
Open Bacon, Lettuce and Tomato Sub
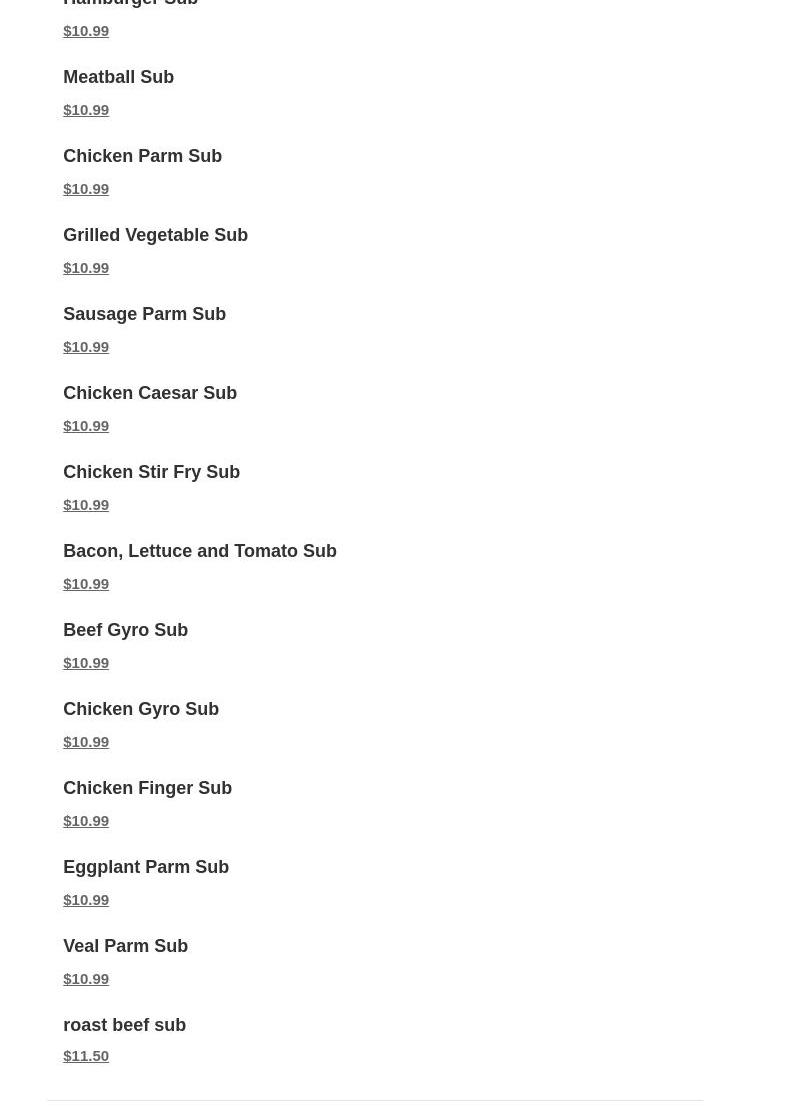point(199,551)
